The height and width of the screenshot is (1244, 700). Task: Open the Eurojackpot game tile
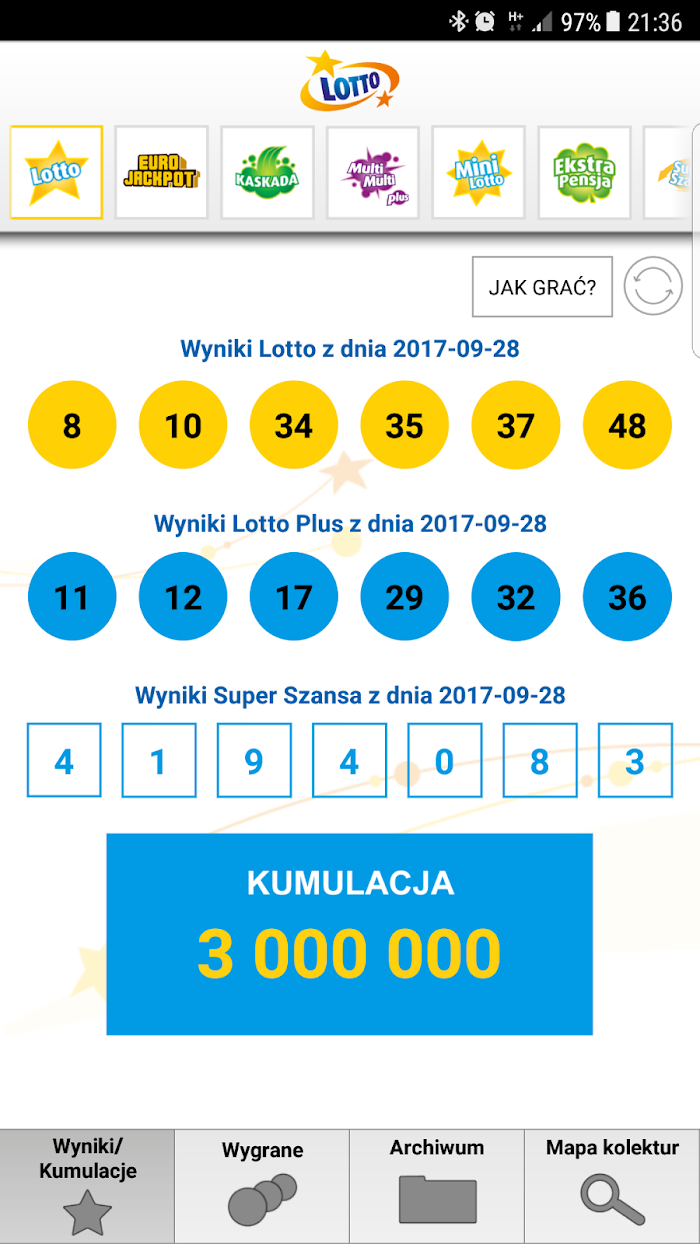point(161,172)
